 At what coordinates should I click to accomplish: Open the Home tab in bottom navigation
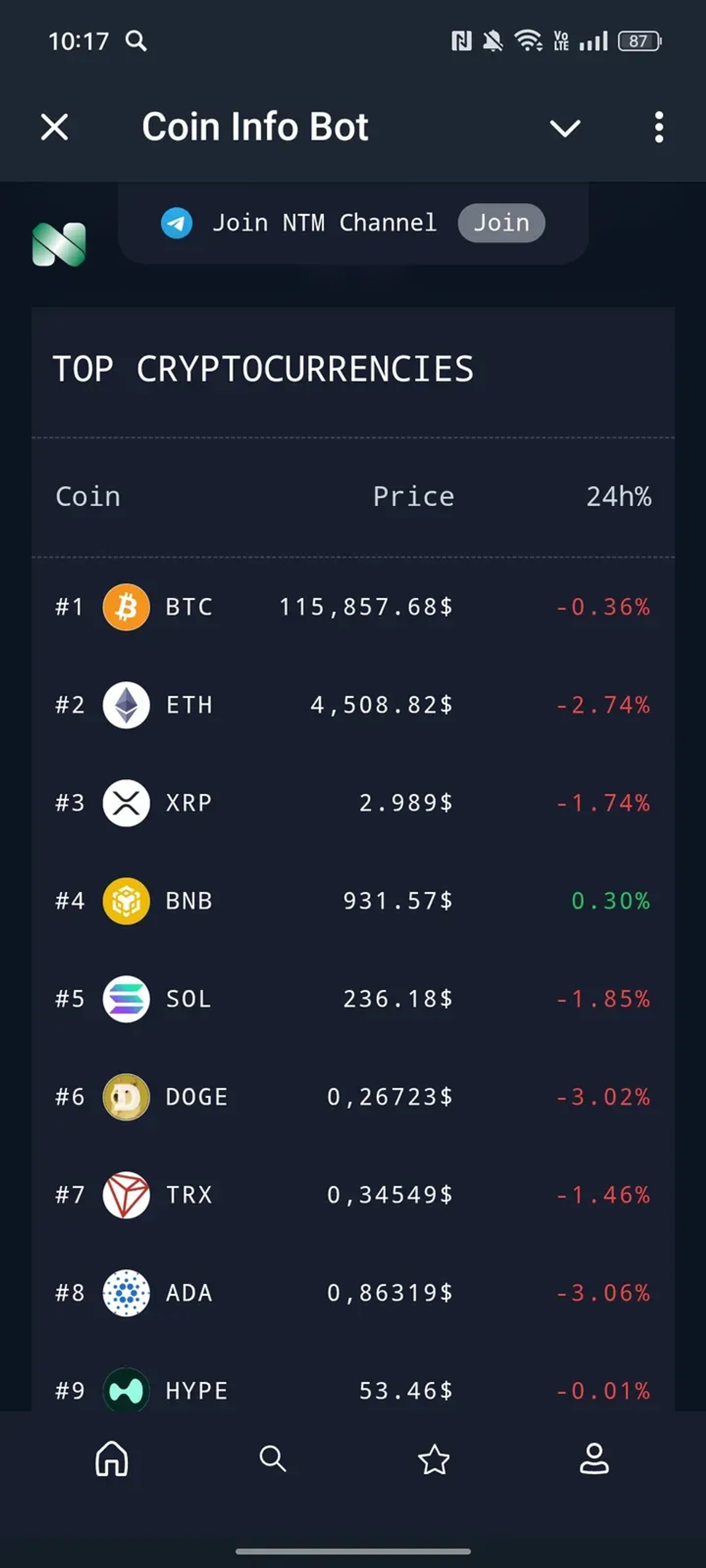[112, 1460]
